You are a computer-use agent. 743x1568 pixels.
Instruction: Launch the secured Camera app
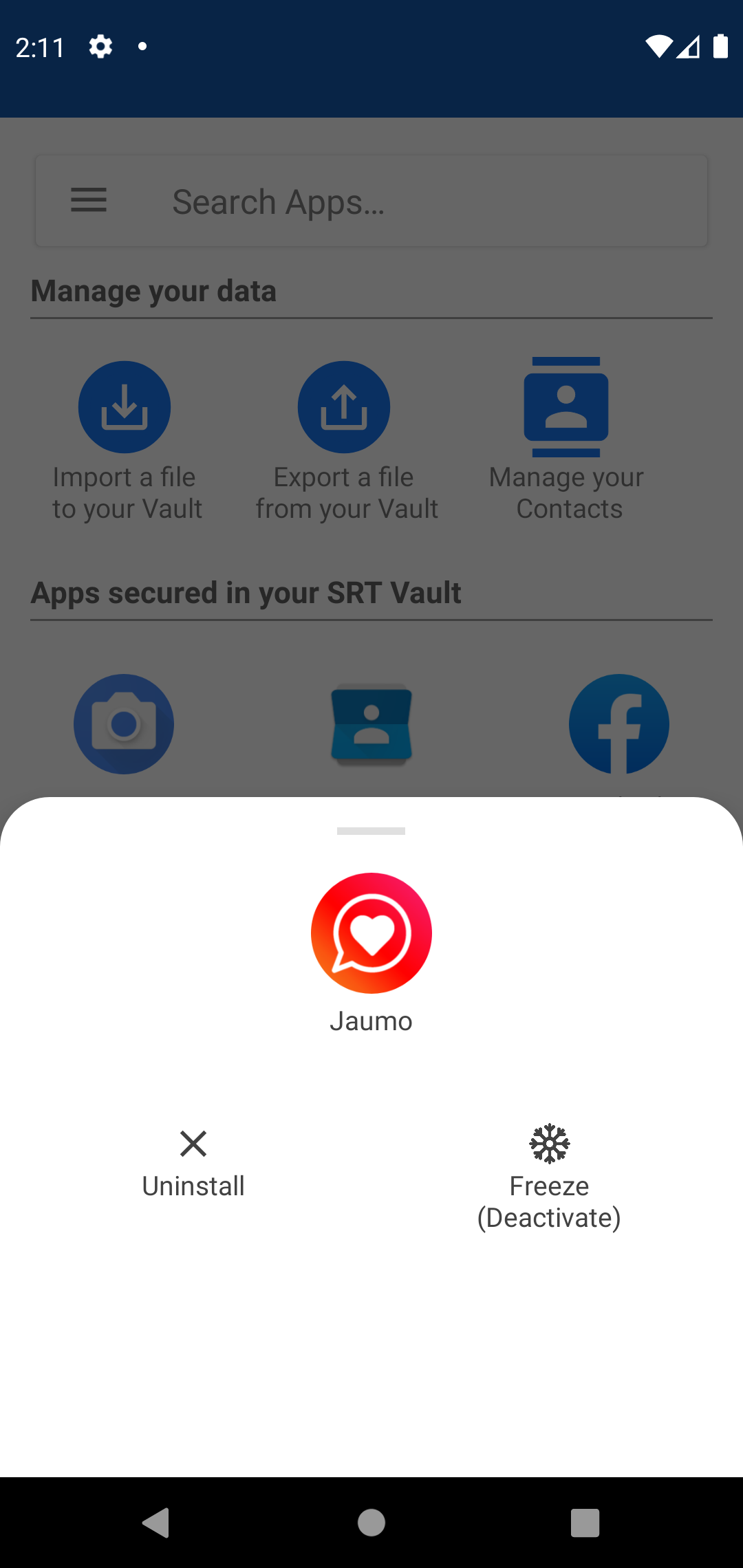124,724
